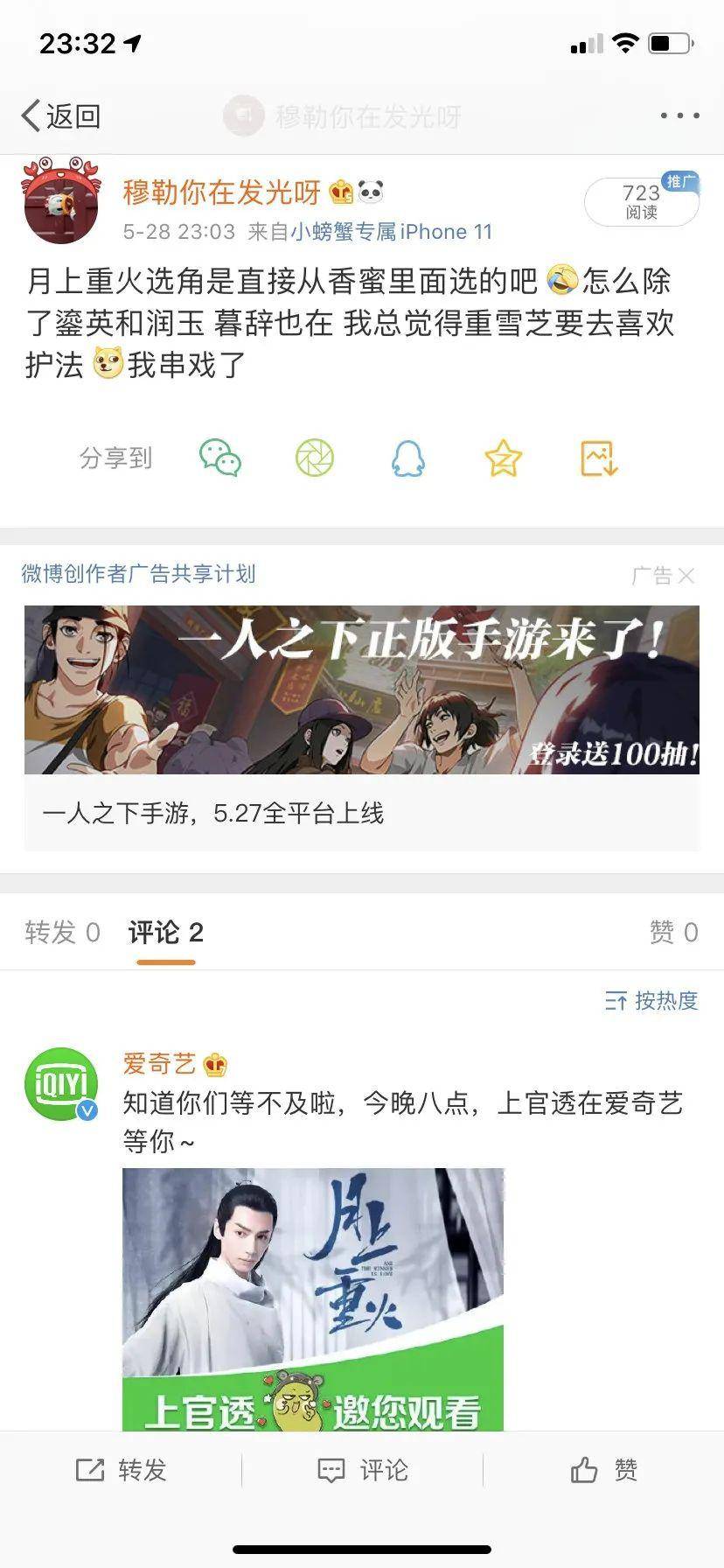This screenshot has height=1568, width=724.
Task: Share the post to QQ
Action: pos(408,458)
